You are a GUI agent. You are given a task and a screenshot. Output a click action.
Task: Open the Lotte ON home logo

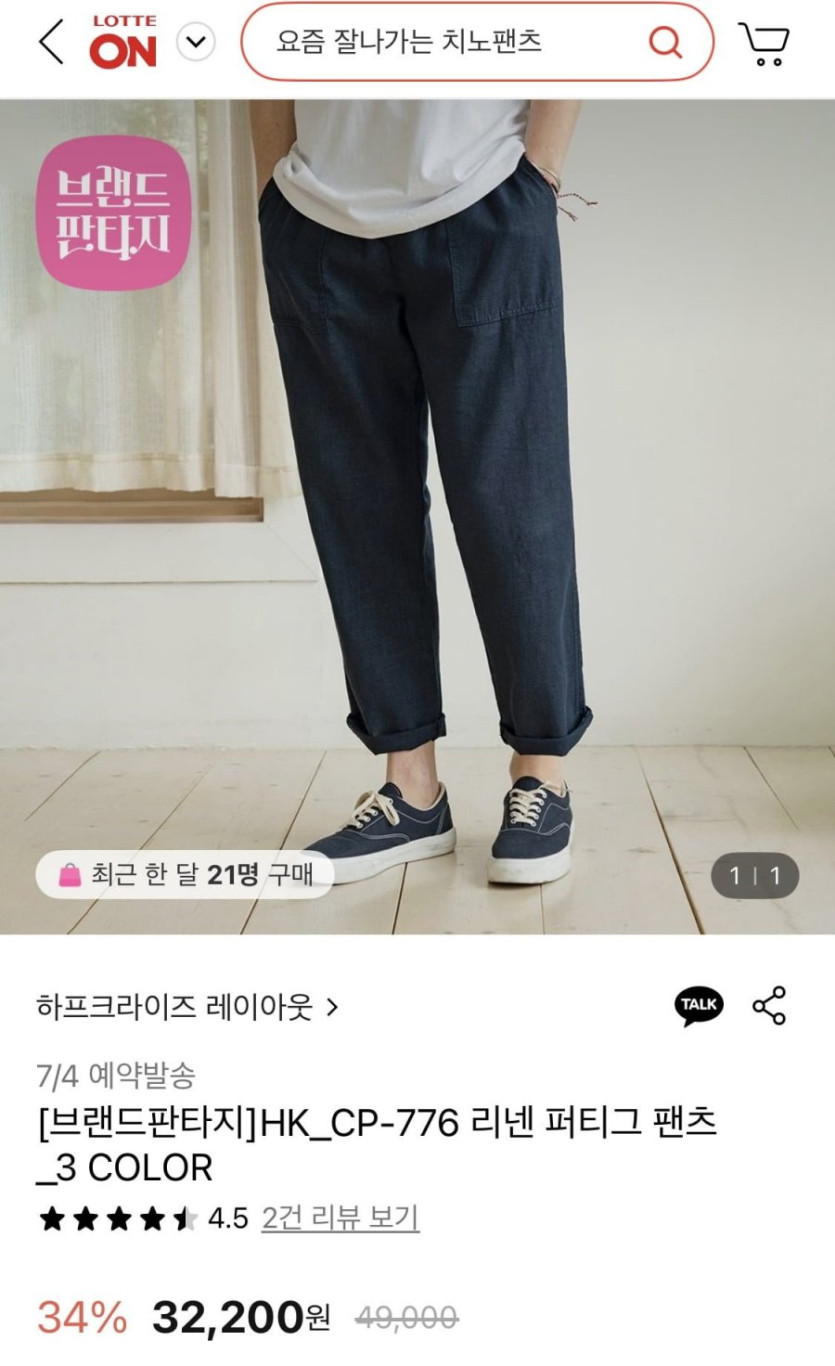(x=123, y=42)
